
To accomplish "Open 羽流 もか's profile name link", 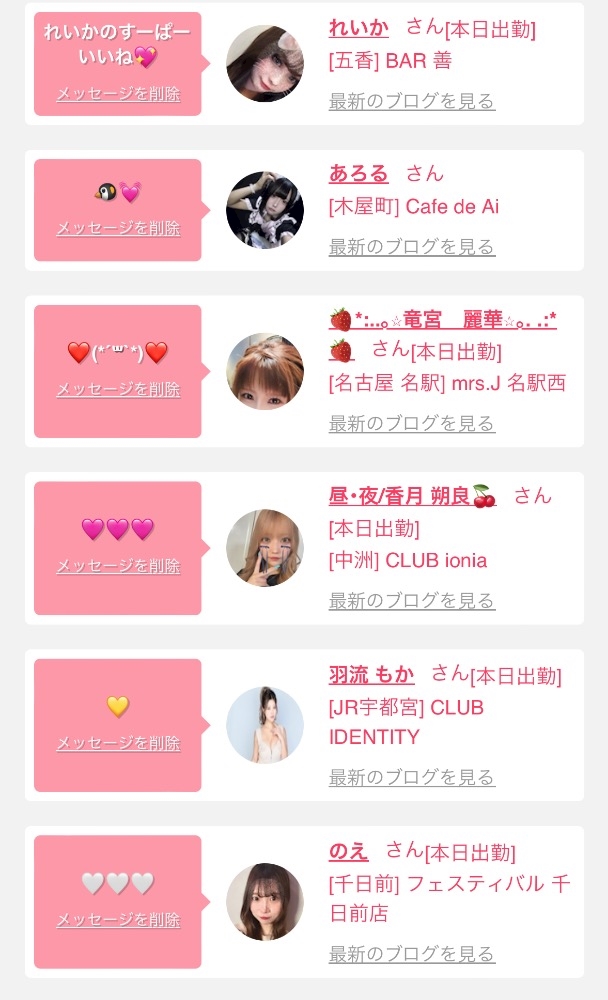I will (371, 675).
